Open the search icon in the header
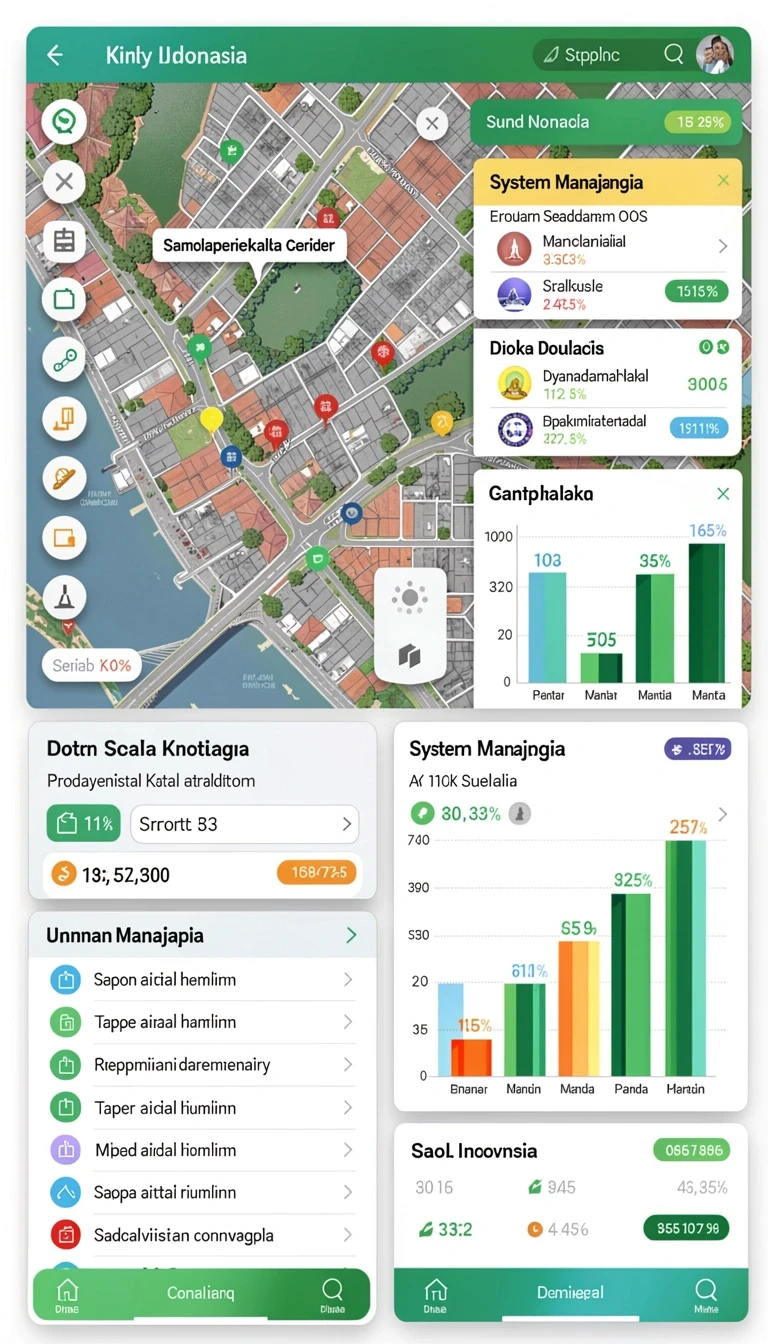768x1344 pixels. 674,54
